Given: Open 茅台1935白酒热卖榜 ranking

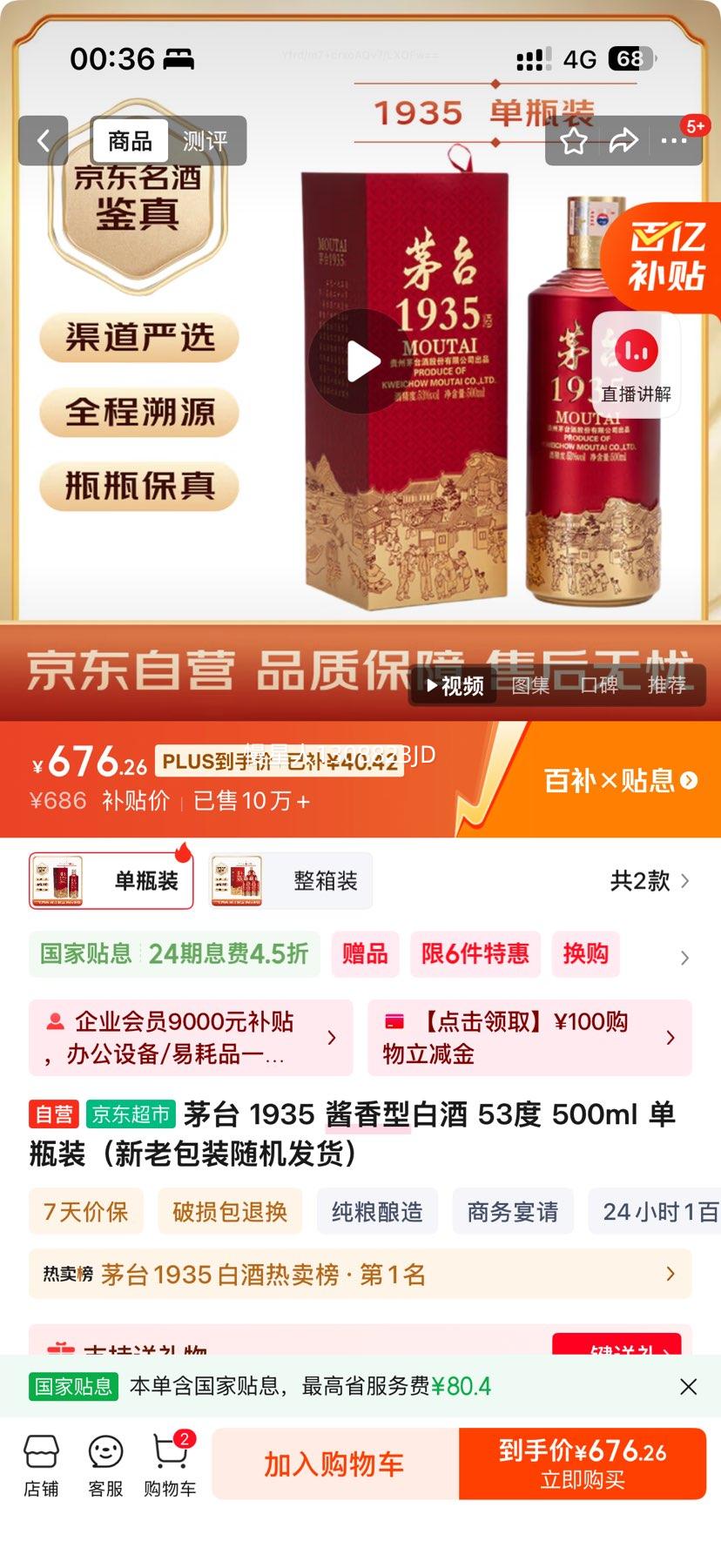Looking at the screenshot, I should pyautogui.click(x=360, y=1275).
